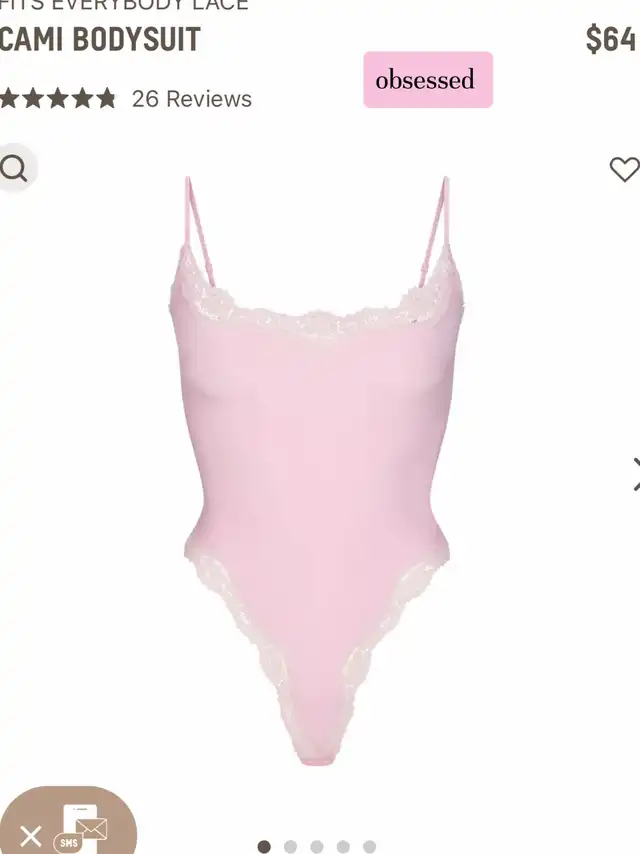Show the next product photo arrow
The height and width of the screenshot is (854, 640).
[x=634, y=474]
